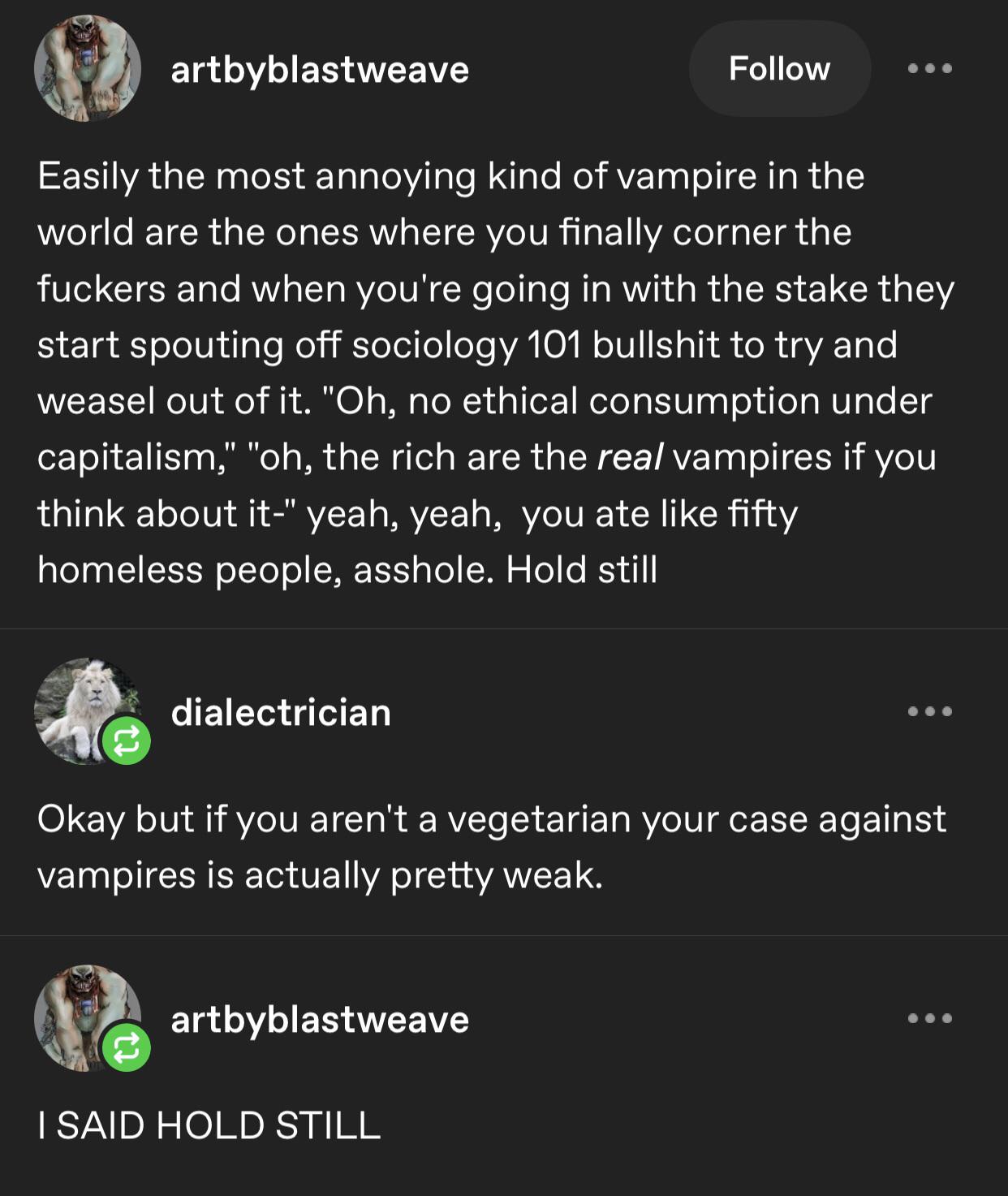Image resolution: width=1008 pixels, height=1196 pixels.
Task: Open overflow menu on the original vampire post
Action: (x=929, y=69)
